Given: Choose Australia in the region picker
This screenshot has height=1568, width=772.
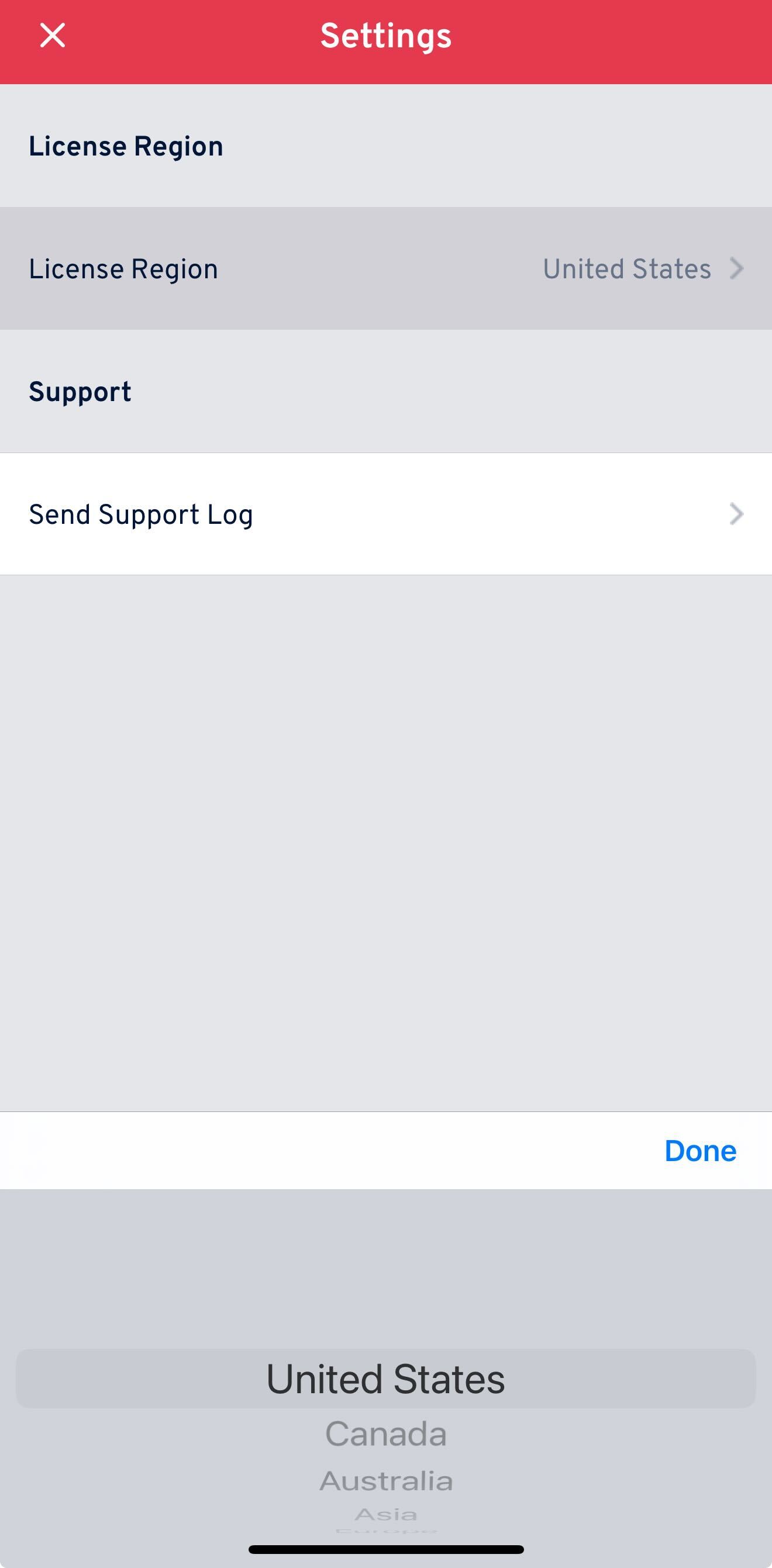Looking at the screenshot, I should click(386, 1480).
